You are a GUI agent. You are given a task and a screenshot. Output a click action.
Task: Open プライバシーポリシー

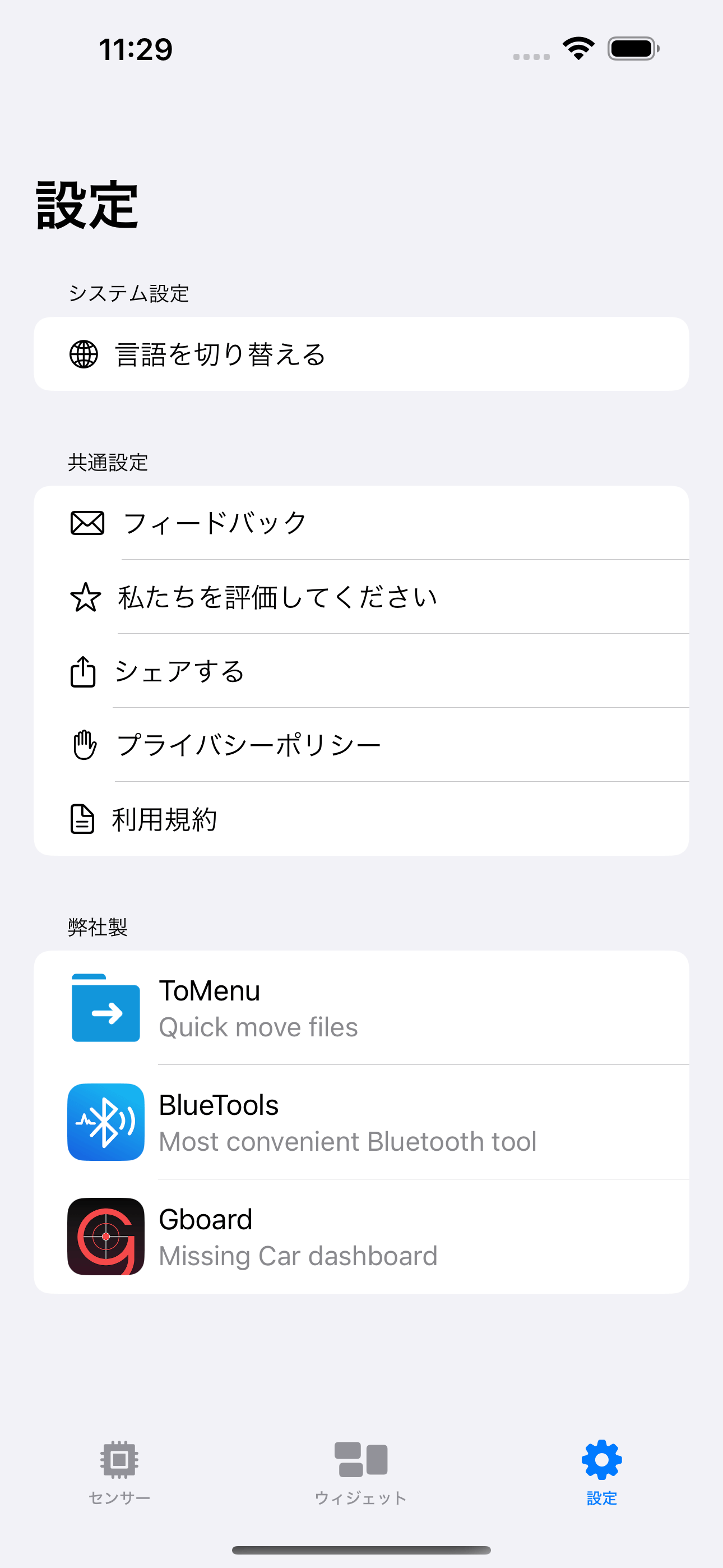click(x=361, y=745)
